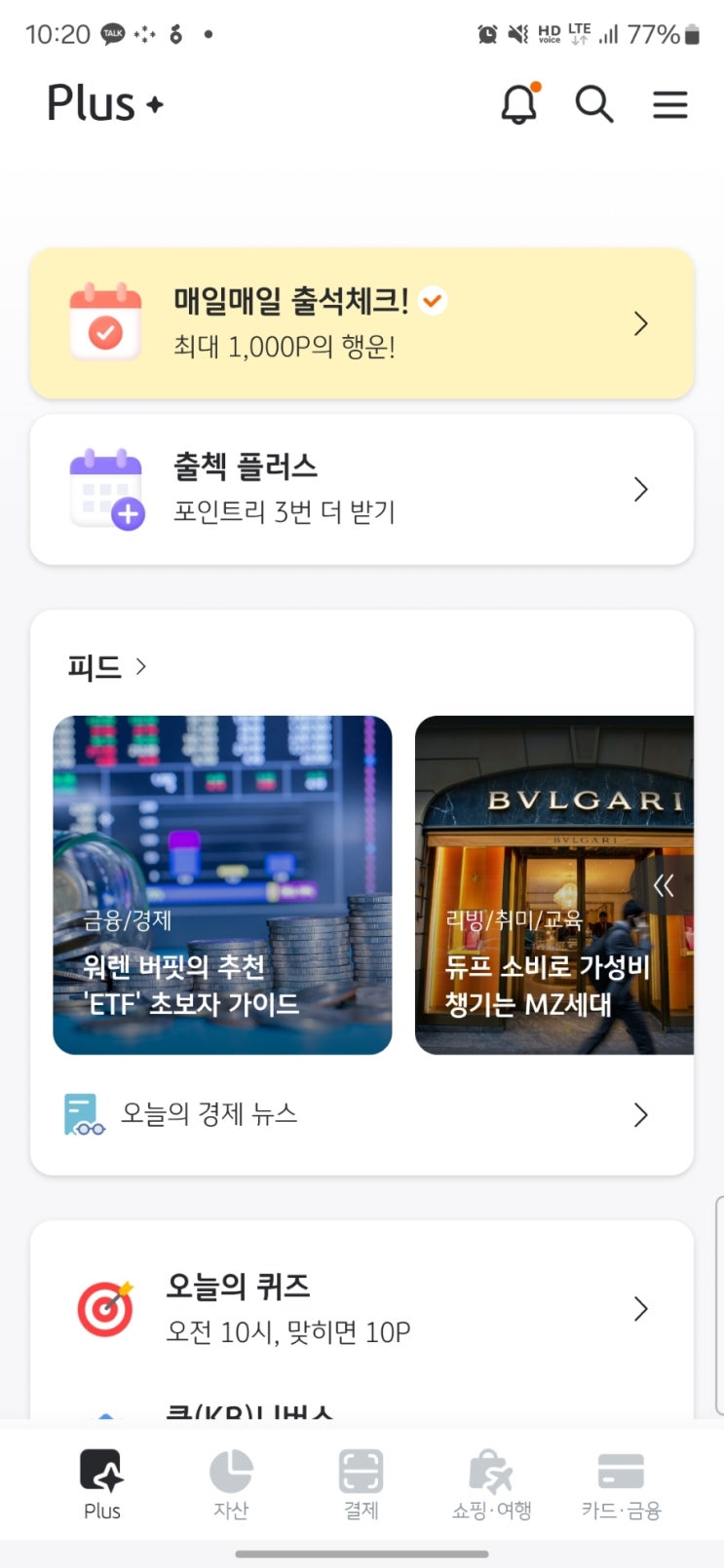Image resolution: width=724 pixels, height=1568 pixels.
Task: Open 오늘의 경제 뉴스
Action: 362,1114
